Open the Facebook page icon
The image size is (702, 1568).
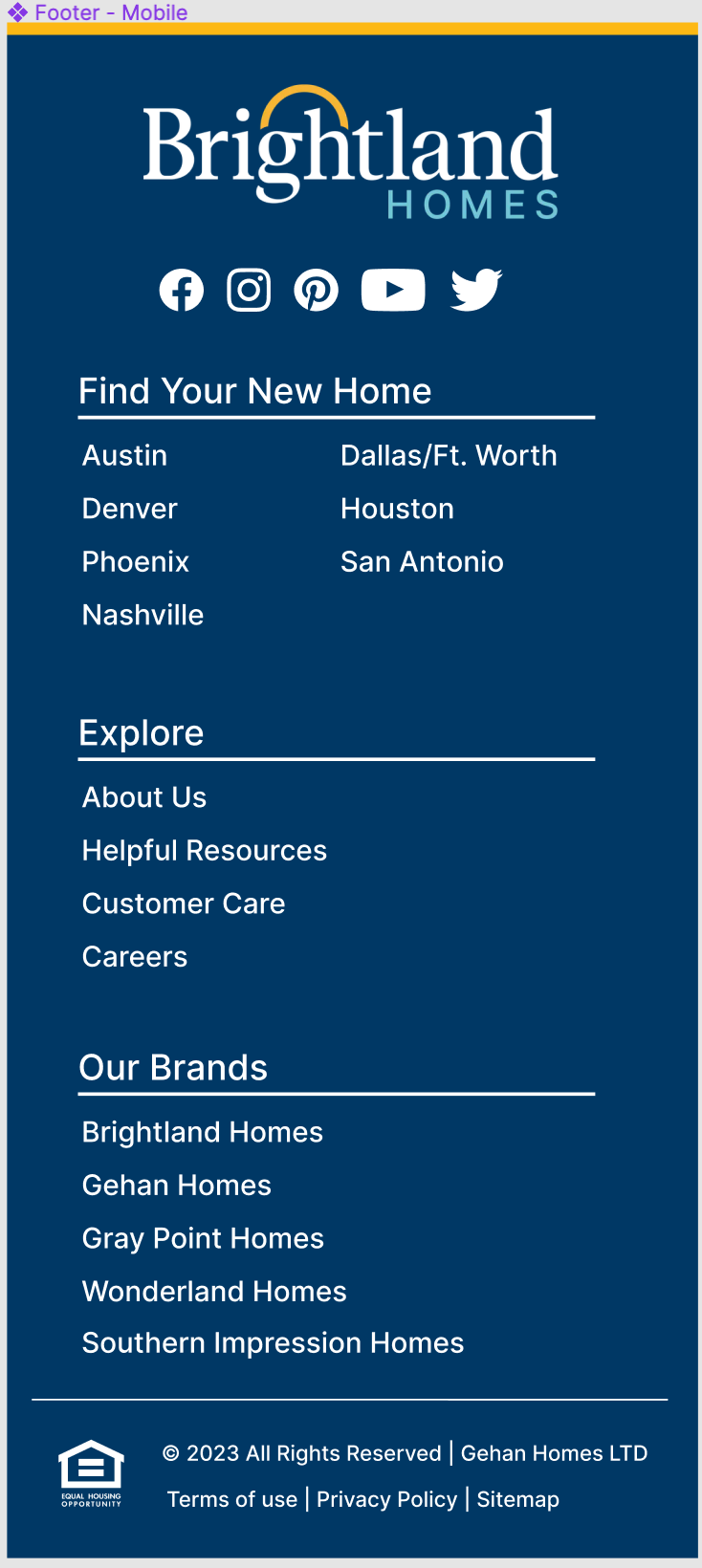click(x=182, y=290)
